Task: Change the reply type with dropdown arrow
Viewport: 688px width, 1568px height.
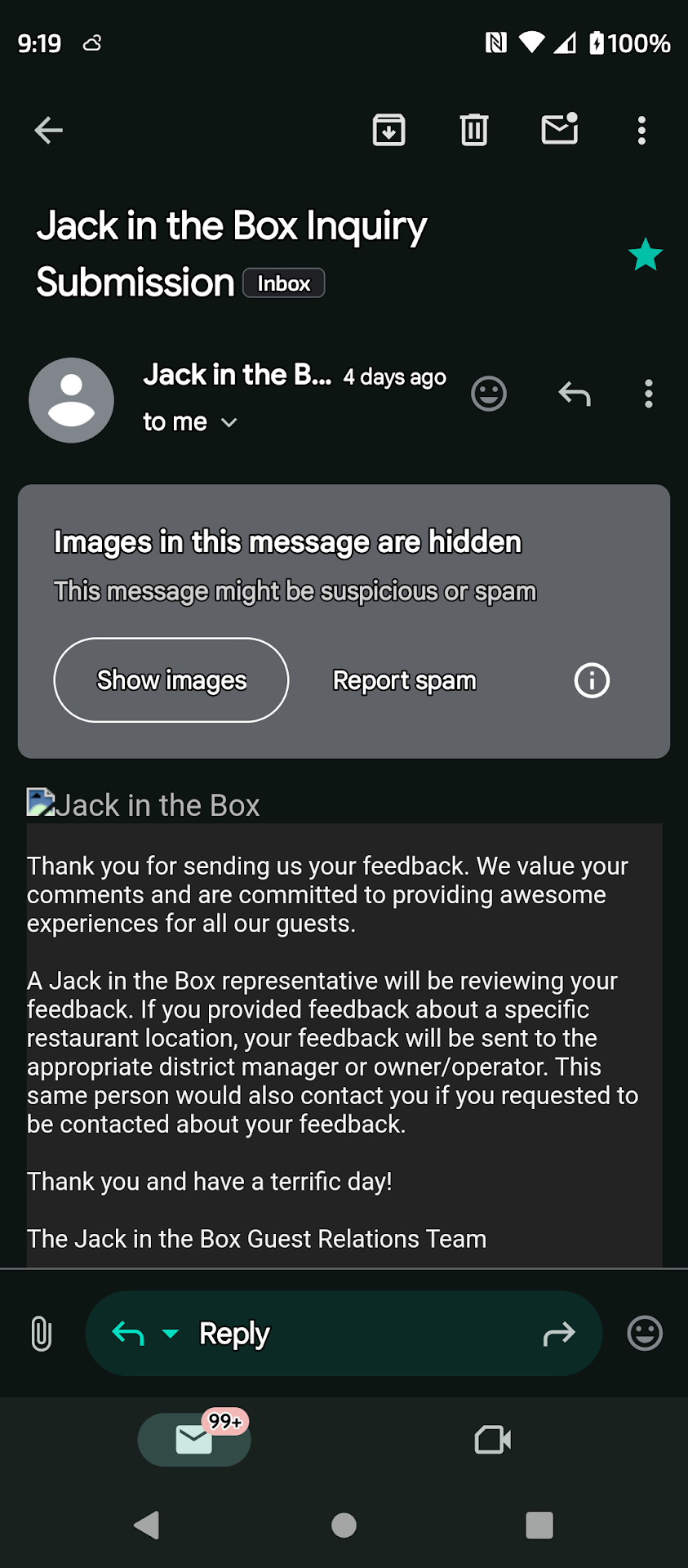Action: [x=171, y=1334]
